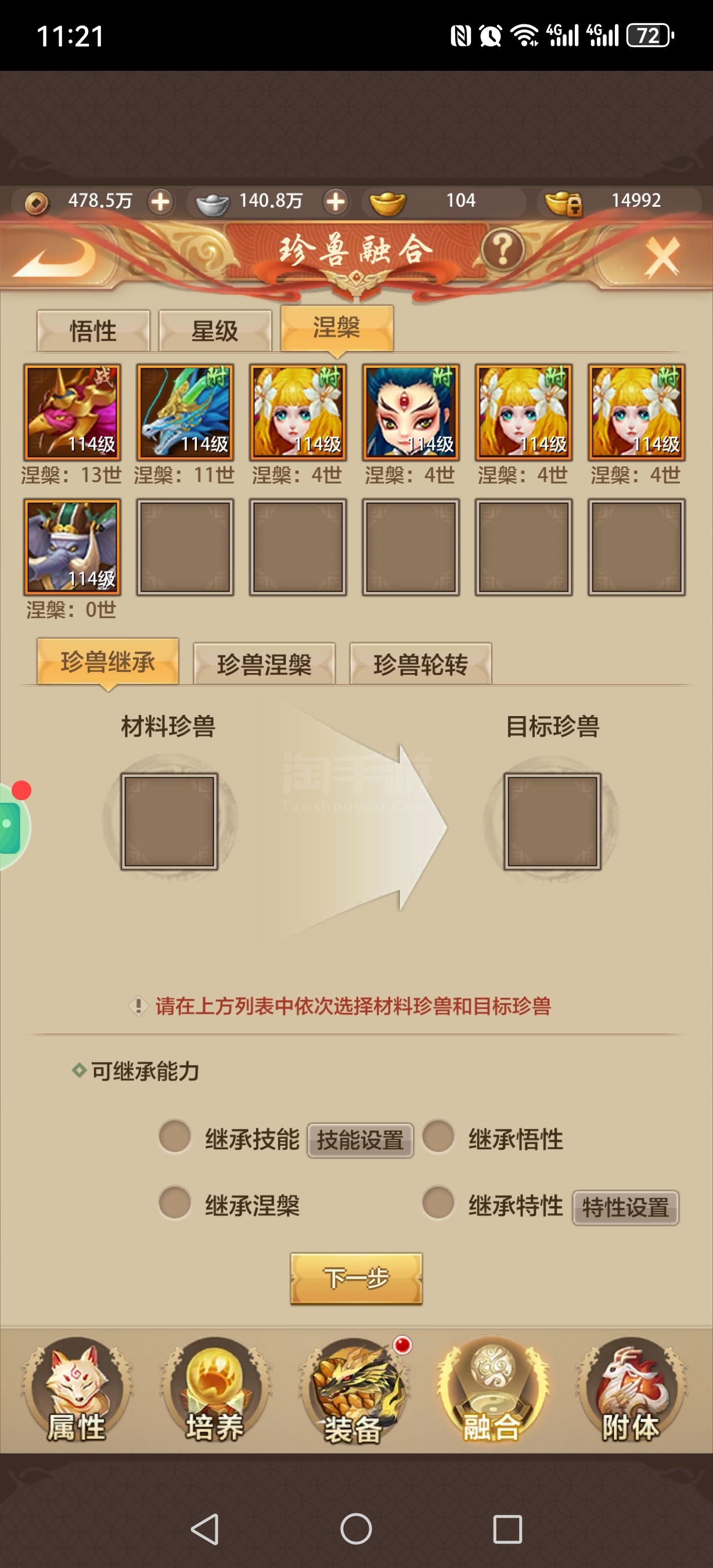Image resolution: width=713 pixels, height=1568 pixels.
Task: Open the question mark help icon
Action: point(502,250)
